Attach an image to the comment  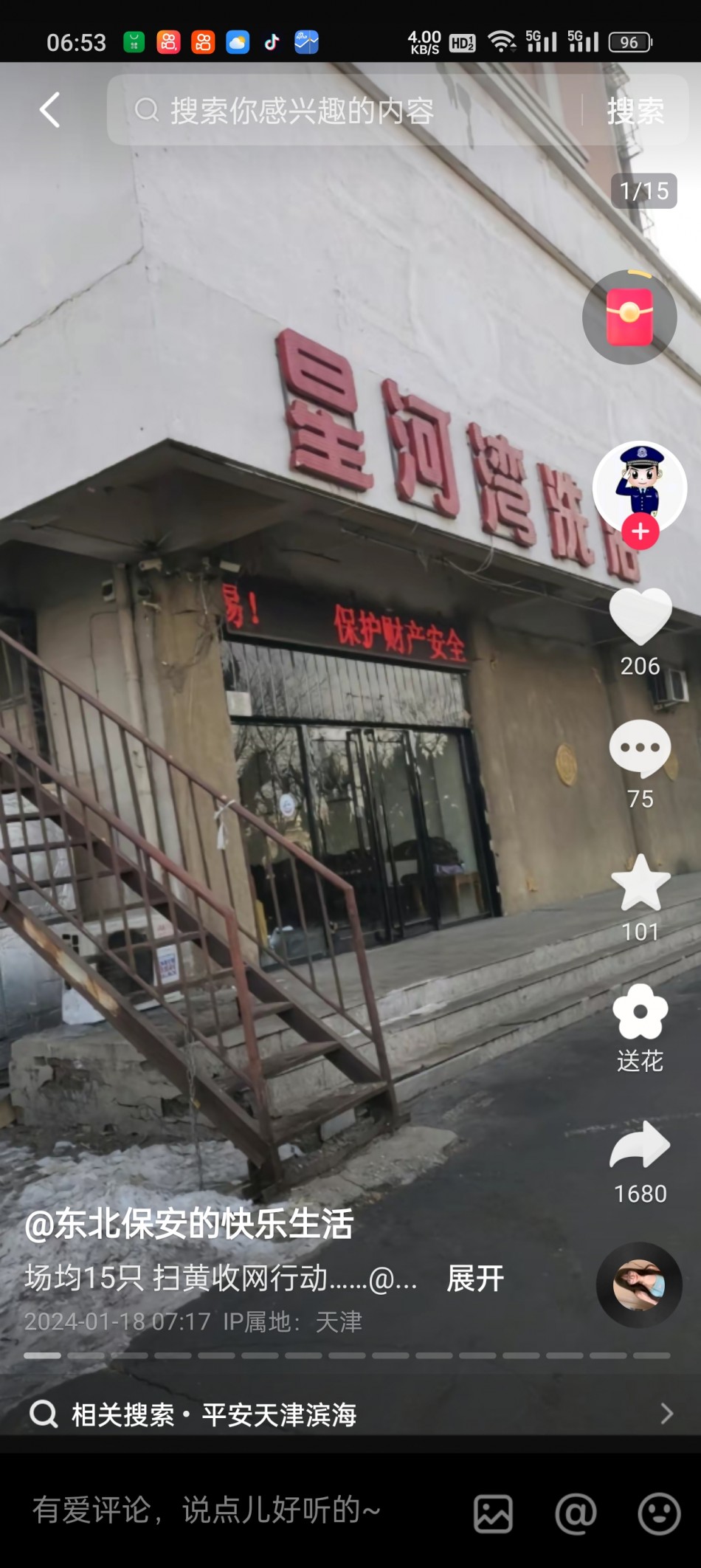coord(492,1514)
